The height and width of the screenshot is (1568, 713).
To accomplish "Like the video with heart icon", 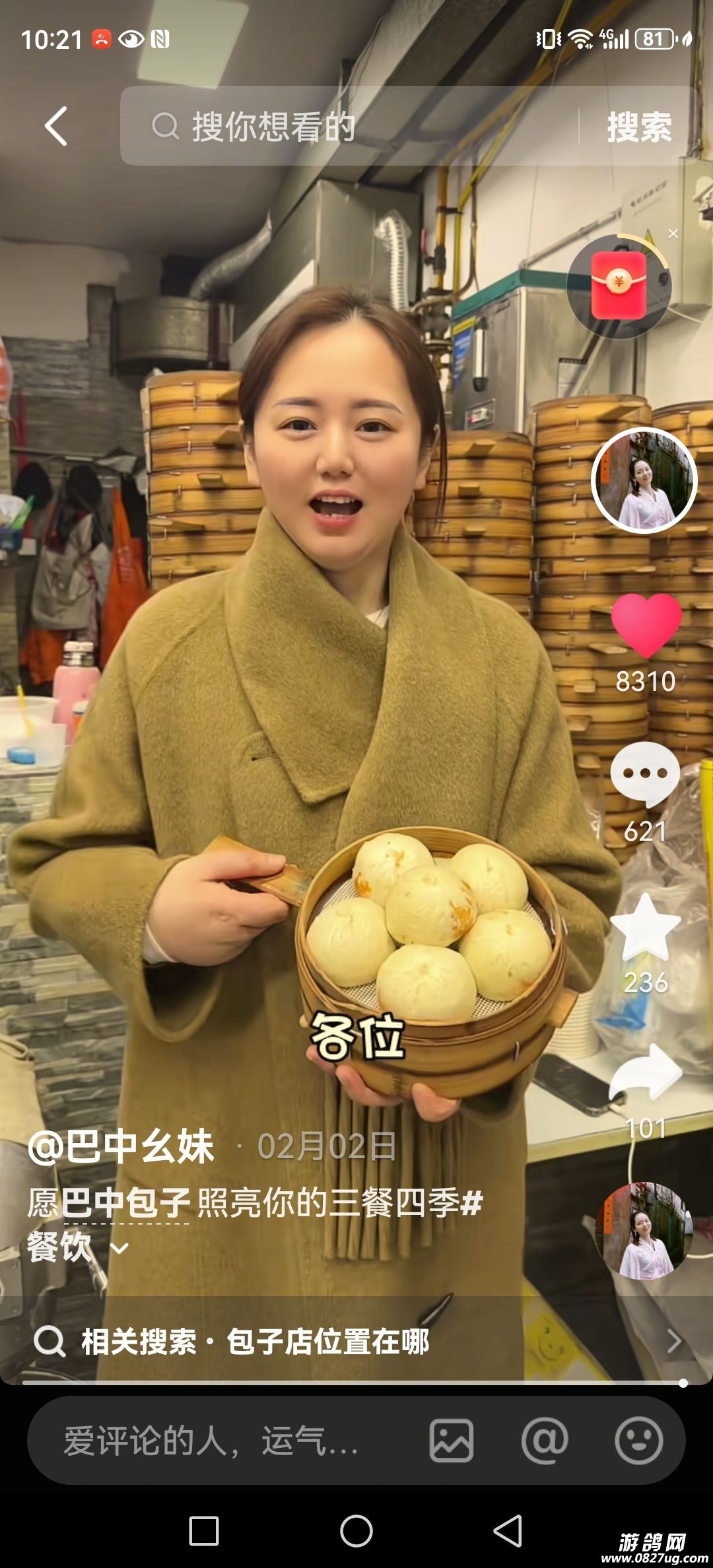I will click(646, 625).
